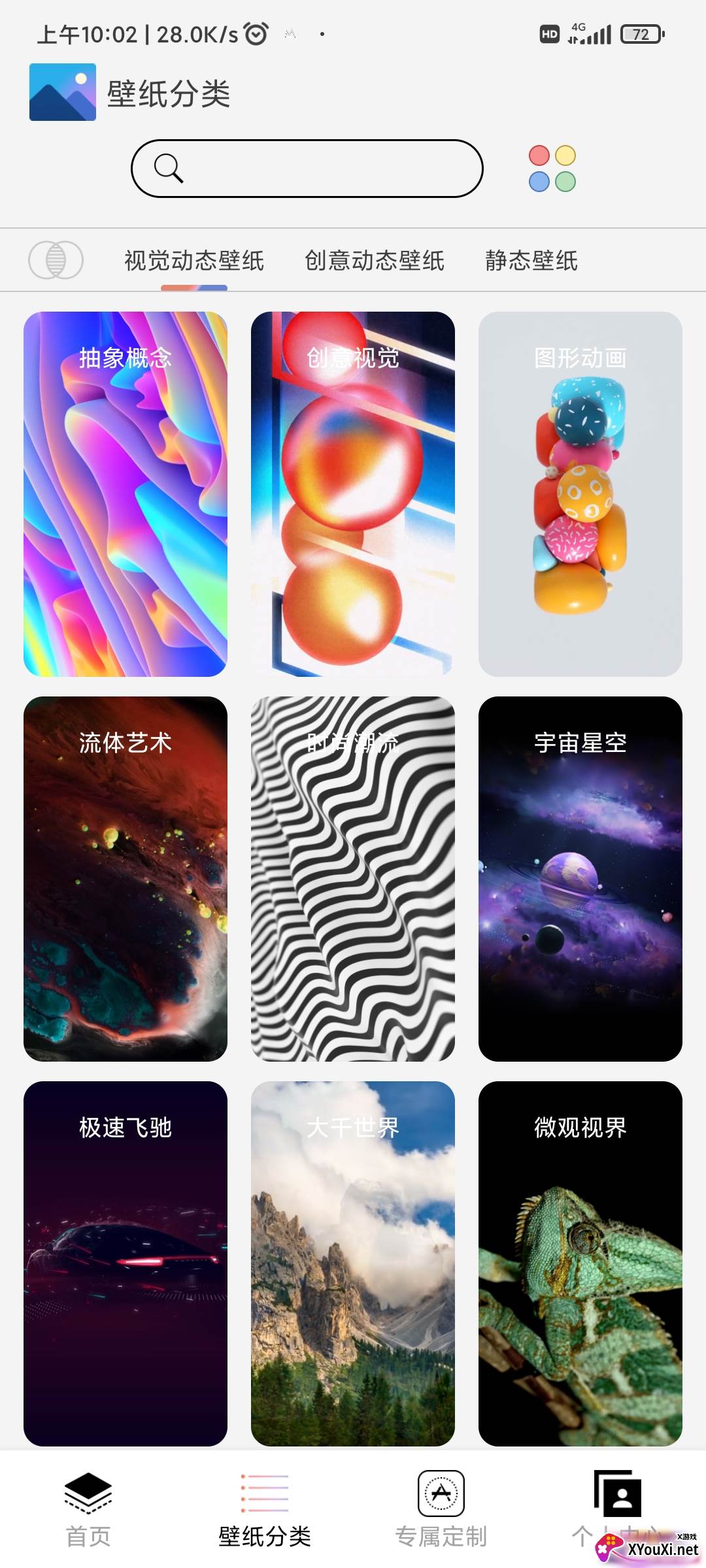Open the 宇宙星空 wallpaper category
Image resolution: width=706 pixels, height=1568 pixels.
580,879
